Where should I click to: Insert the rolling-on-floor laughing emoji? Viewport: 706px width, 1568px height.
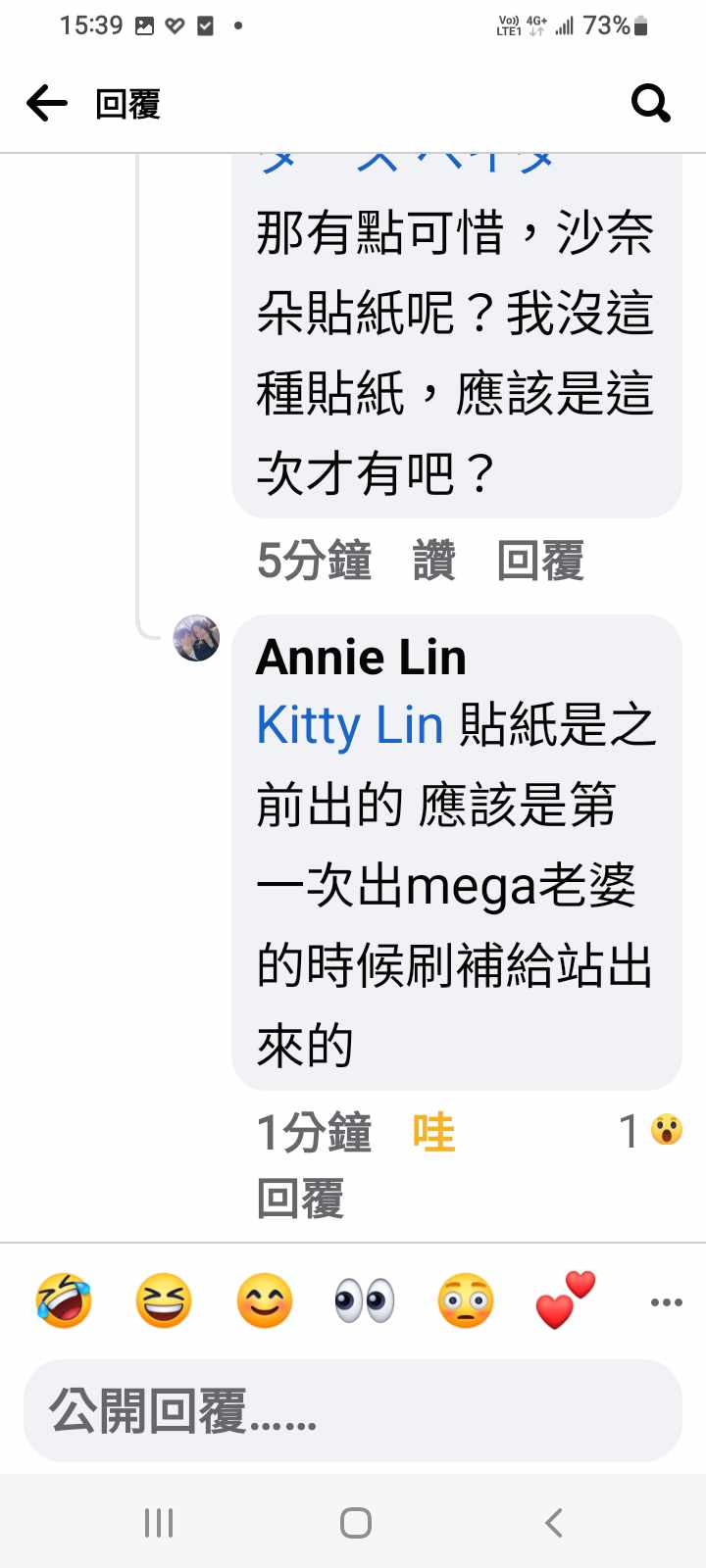pos(64,1301)
